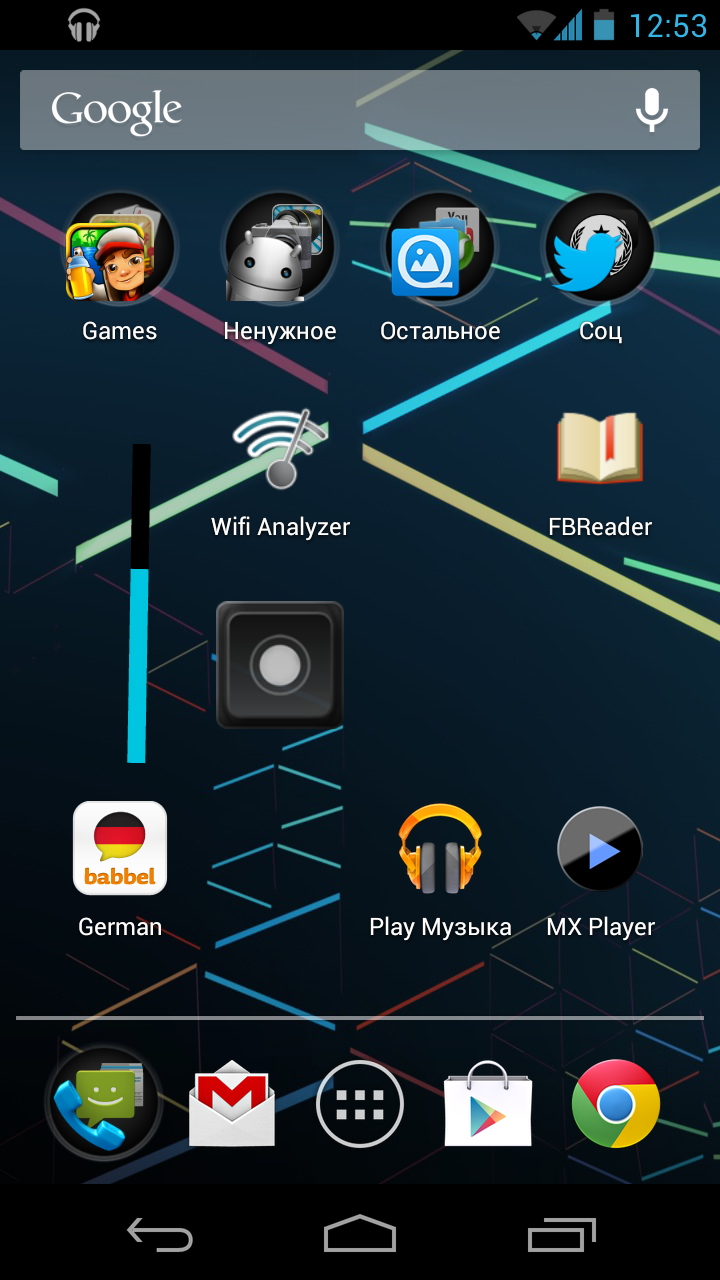This screenshot has width=720, height=1280.
Task: Open the app drawer
Action: (360, 1104)
